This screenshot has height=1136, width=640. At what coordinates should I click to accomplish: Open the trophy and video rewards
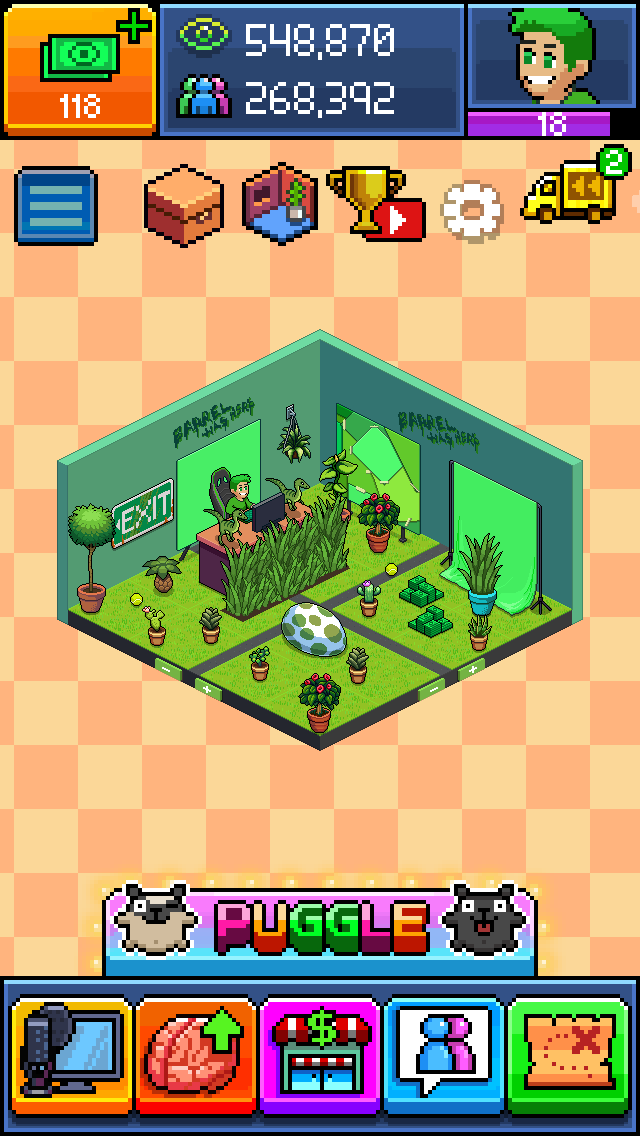point(376,204)
